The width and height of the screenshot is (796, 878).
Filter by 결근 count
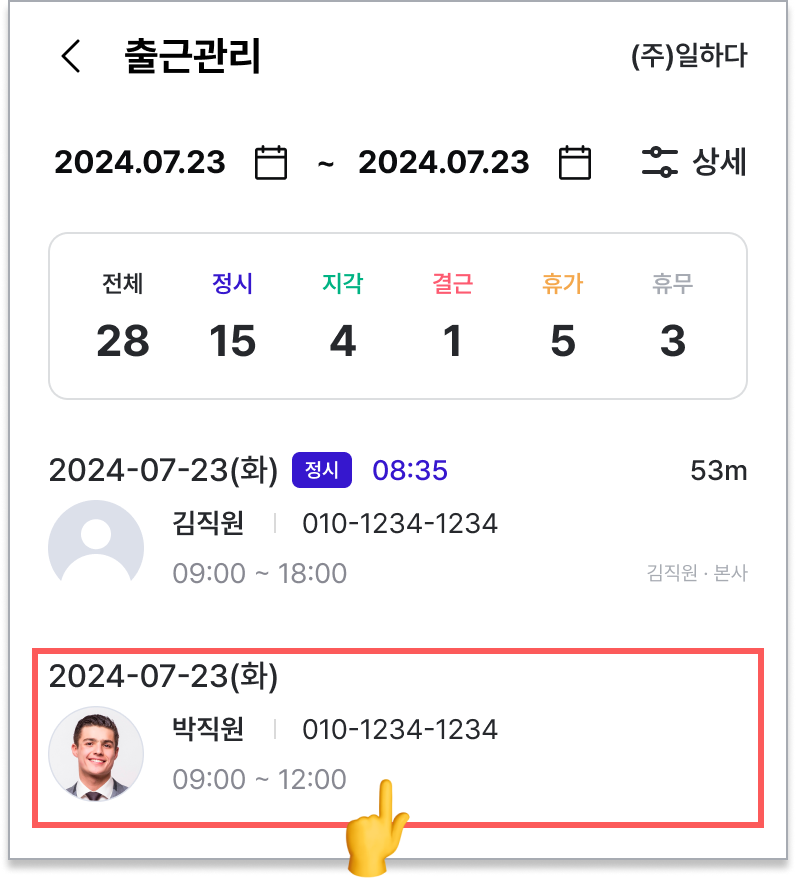point(452,318)
